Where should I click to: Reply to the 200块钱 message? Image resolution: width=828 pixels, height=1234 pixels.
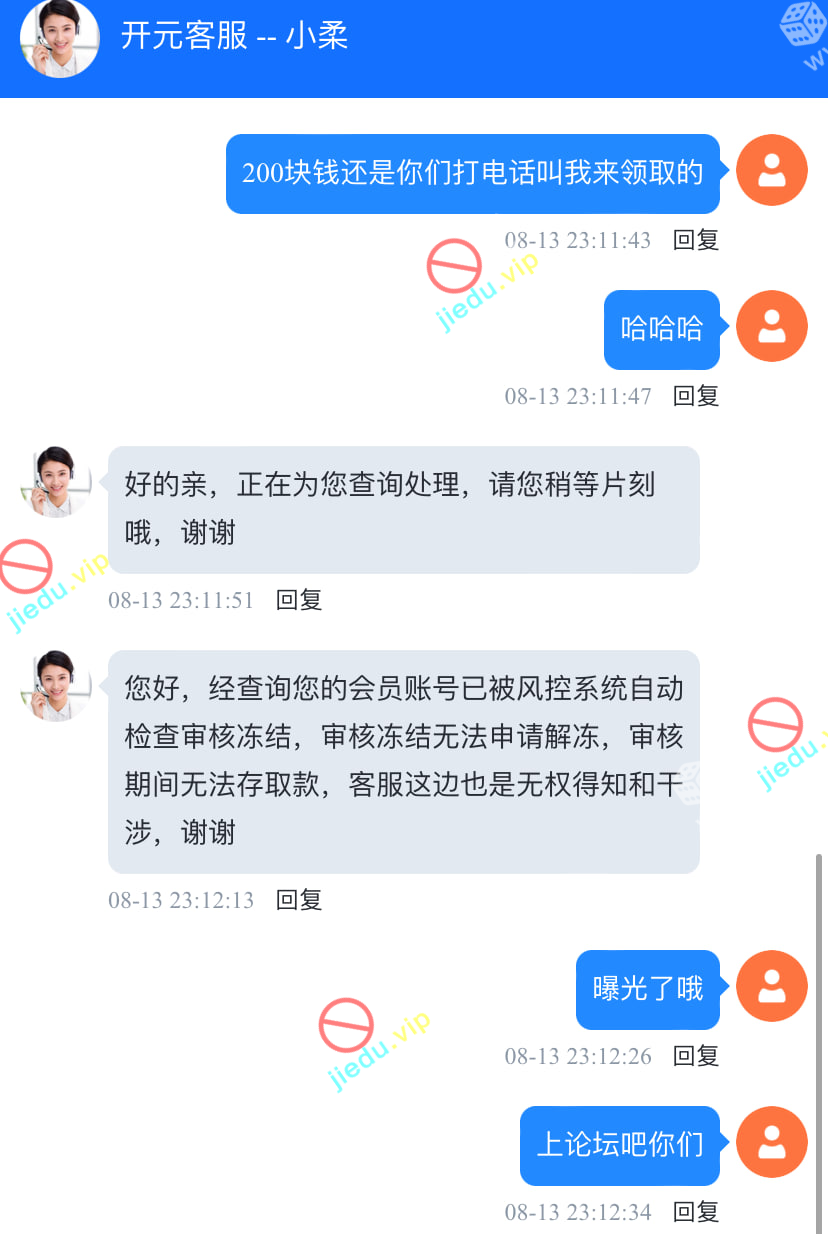point(696,240)
